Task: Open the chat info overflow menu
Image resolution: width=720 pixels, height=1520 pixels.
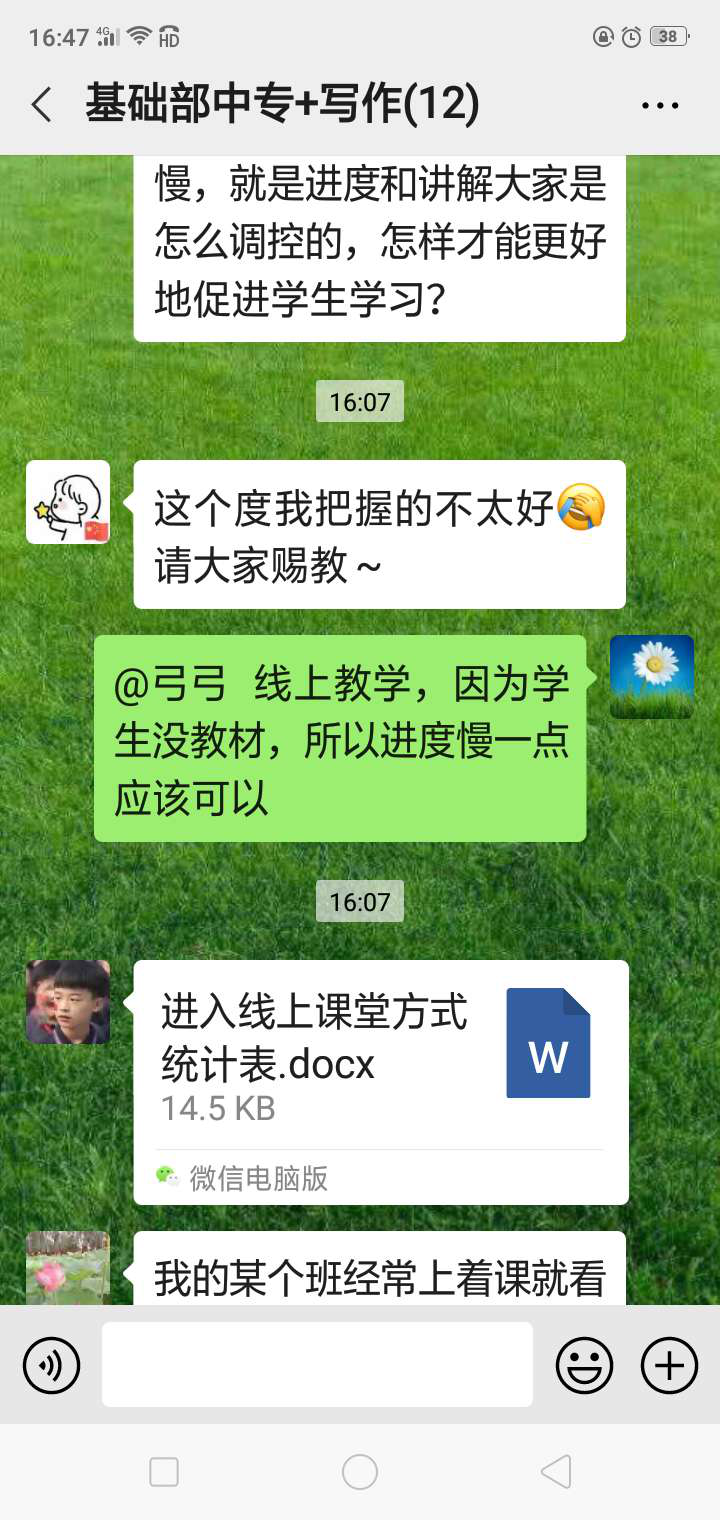Action: (x=659, y=105)
